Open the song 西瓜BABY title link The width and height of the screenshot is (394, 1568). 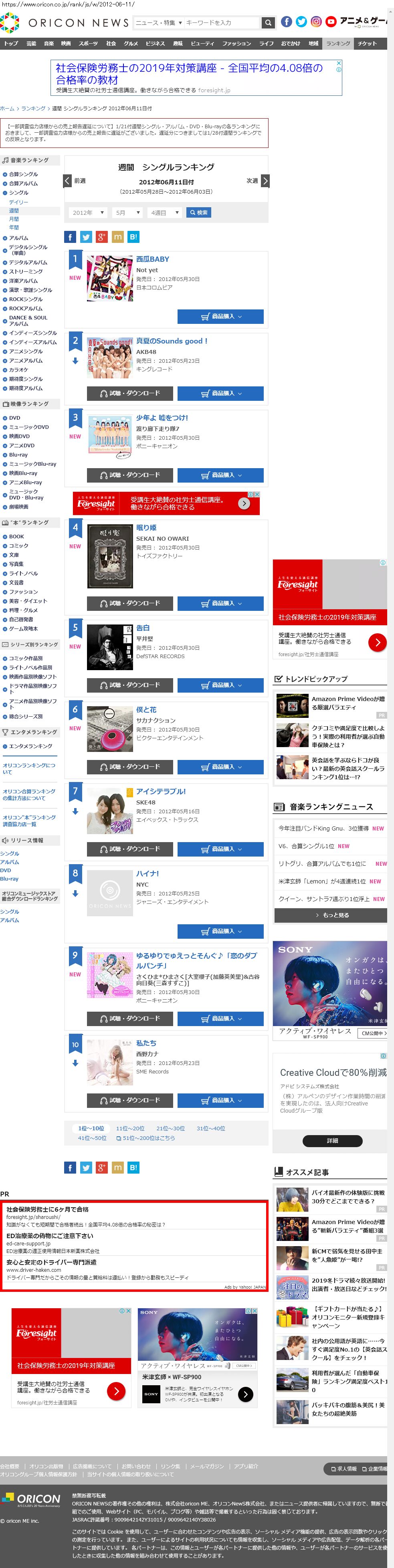[153, 259]
